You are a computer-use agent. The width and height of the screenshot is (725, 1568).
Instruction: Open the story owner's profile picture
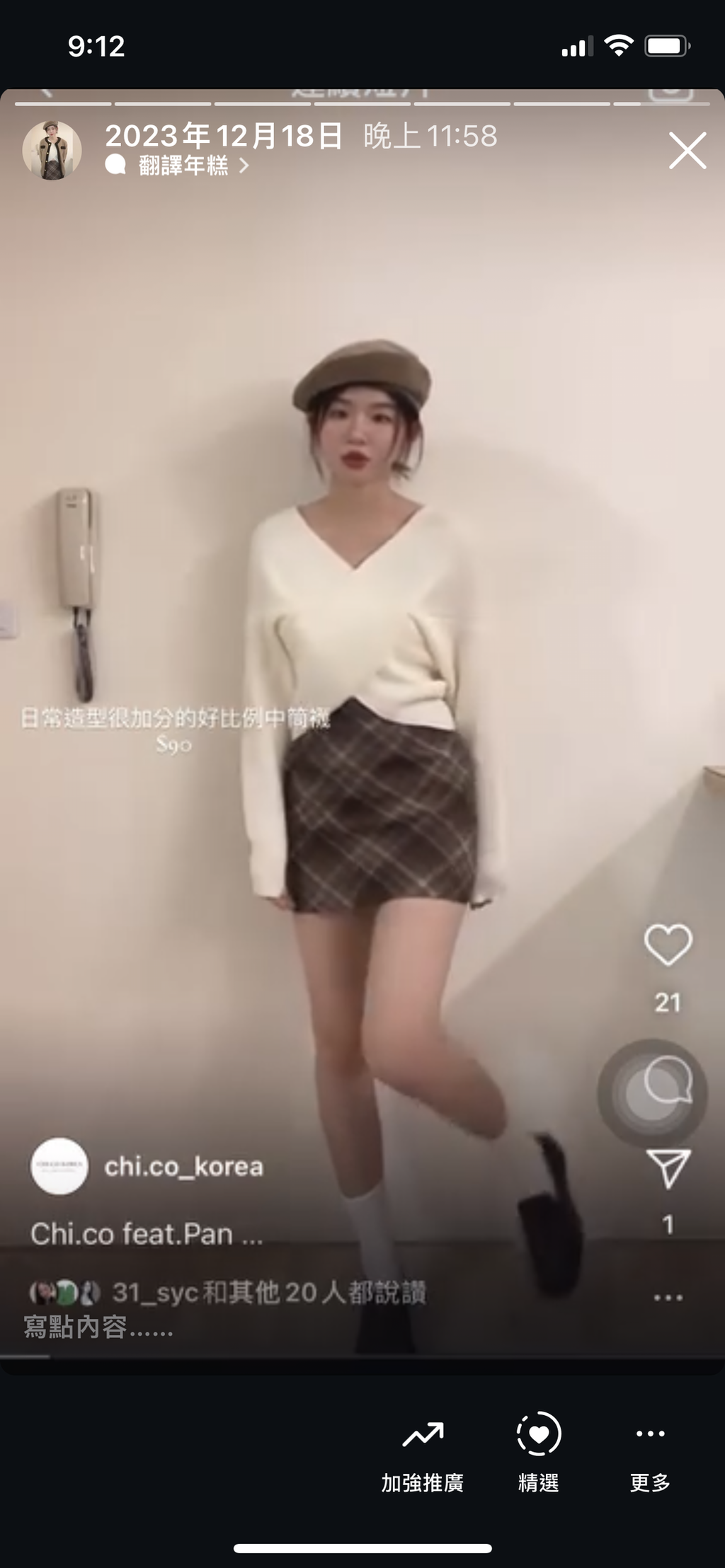(52, 150)
